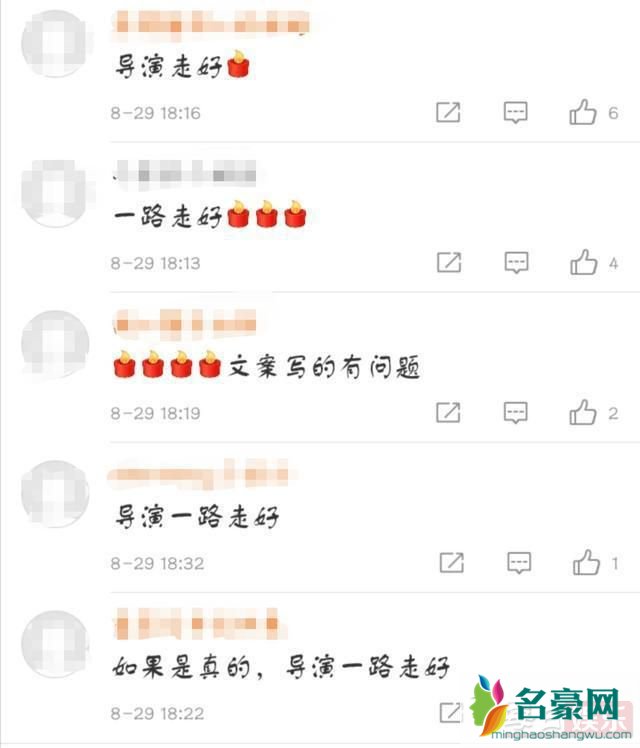This screenshot has width=640, height=748.
Task: Reply to the "一路走好" comment from 18:13
Action: click(x=515, y=263)
